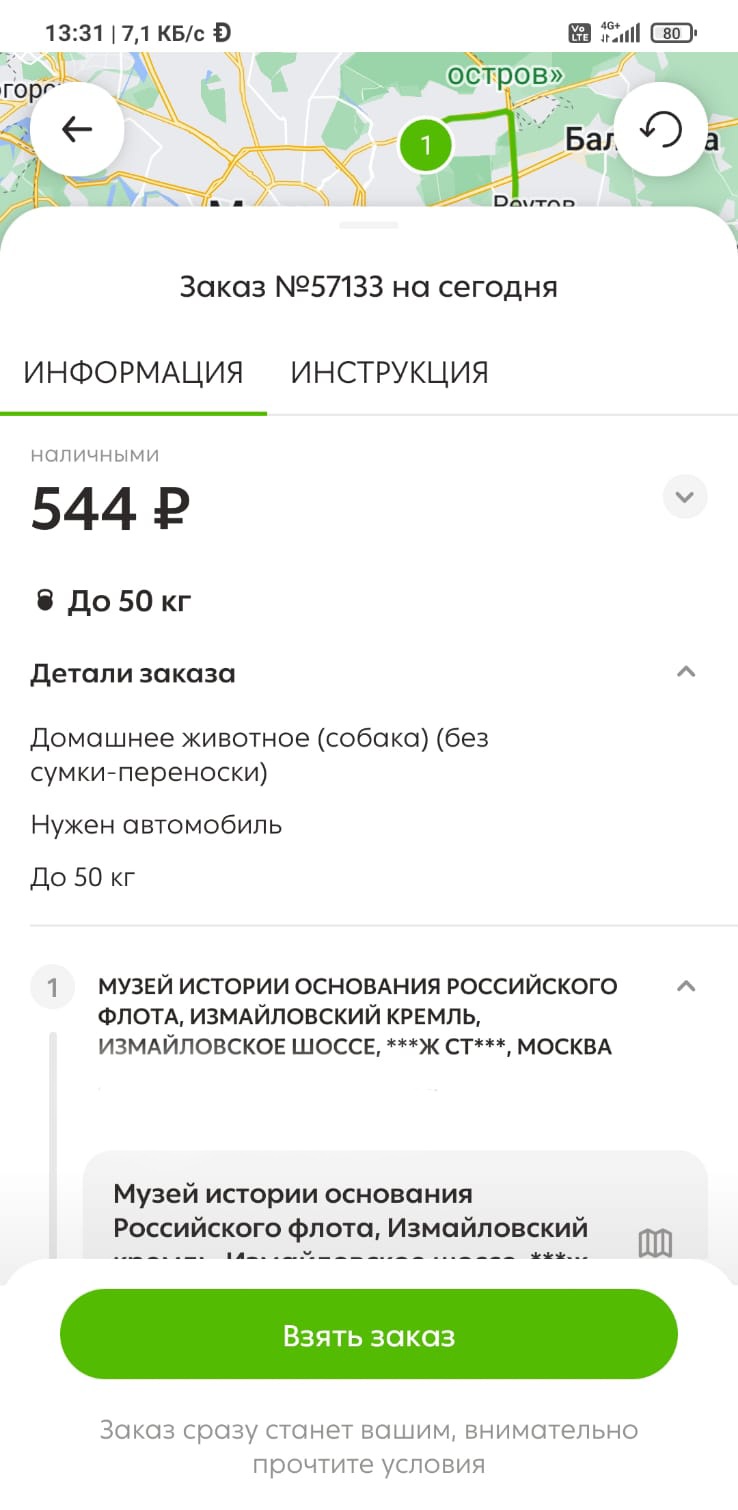Expand the 544 ₽ price breakdown chevron
Screen dimensions: 738x1510
pos(685,496)
